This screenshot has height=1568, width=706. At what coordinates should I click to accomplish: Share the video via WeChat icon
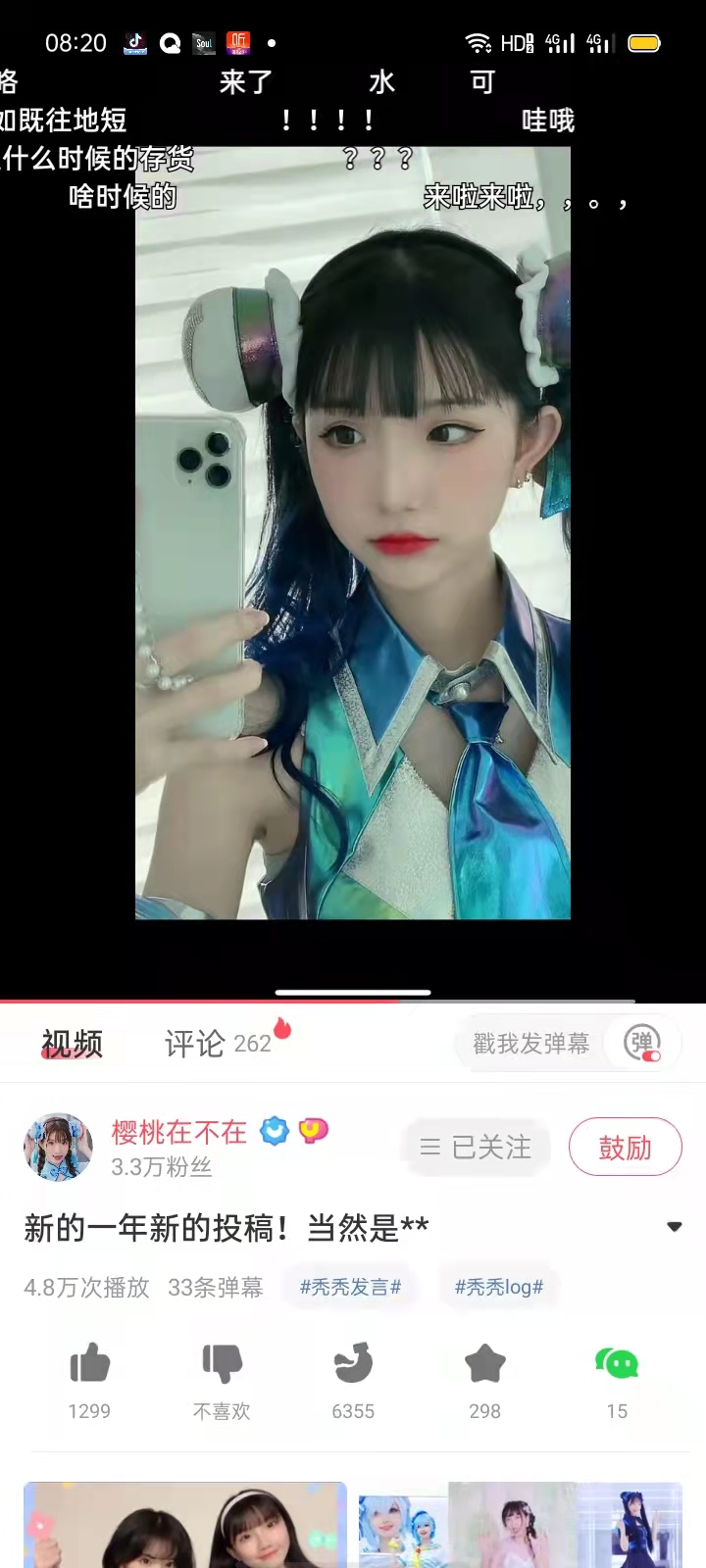(616, 1364)
